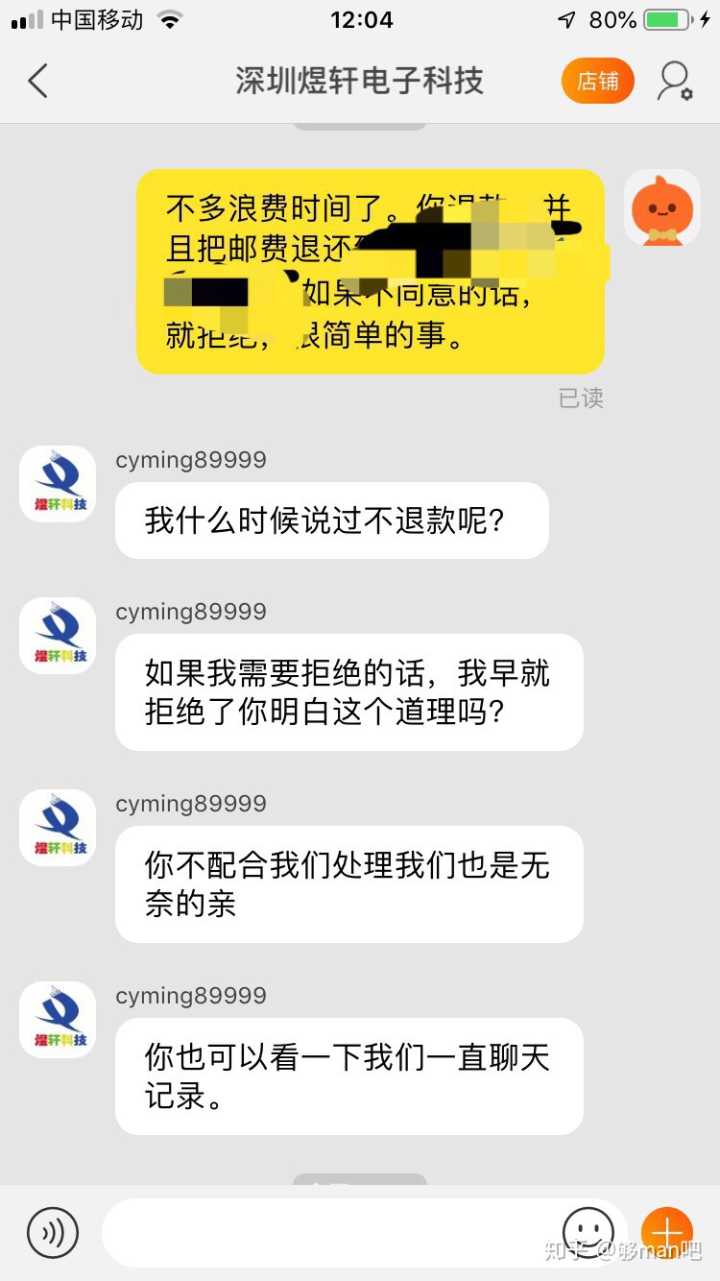Tap seller avatar beside 我什么时候说过不退款呢
720x1281 pixels.
coord(58,484)
